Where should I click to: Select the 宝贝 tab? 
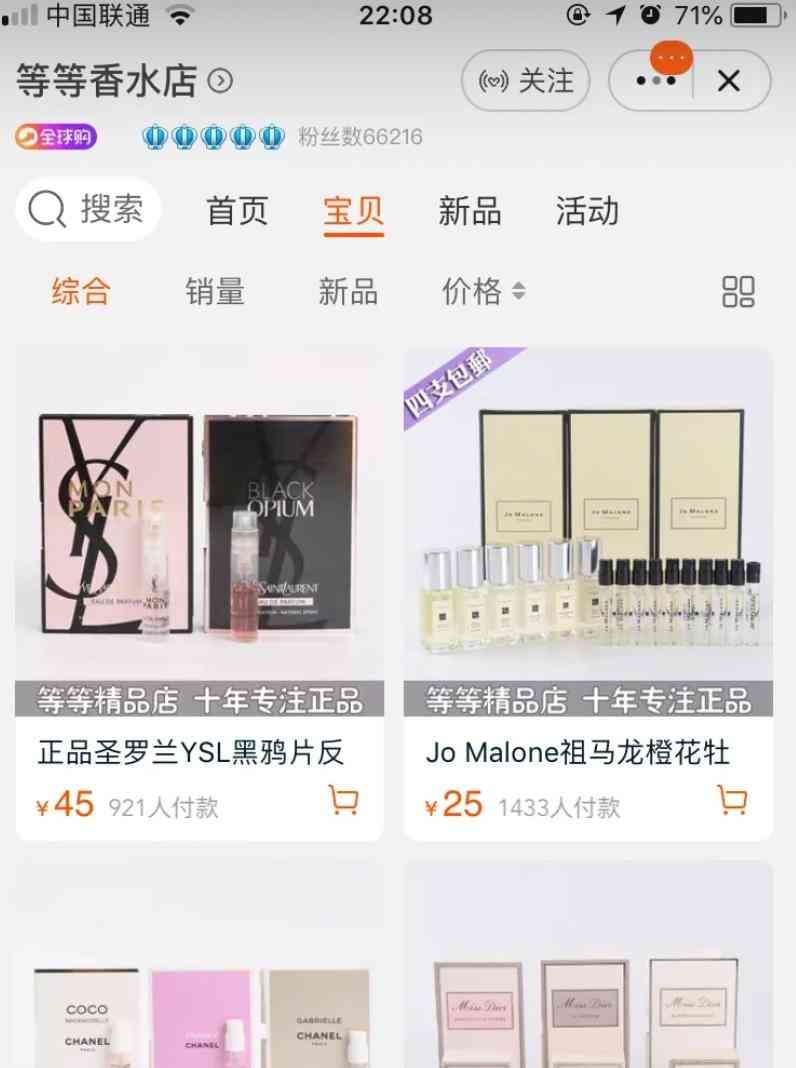click(353, 211)
